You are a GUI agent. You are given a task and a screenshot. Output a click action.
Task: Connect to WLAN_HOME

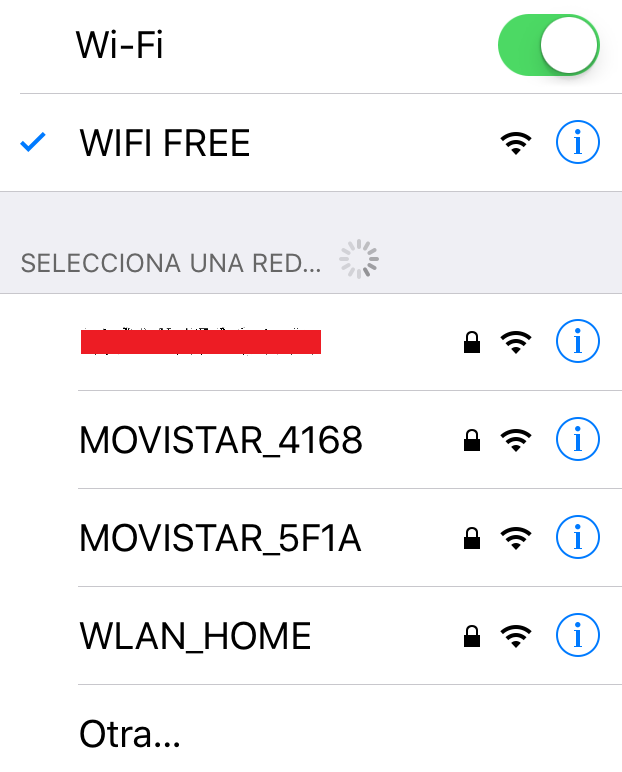tap(195, 636)
